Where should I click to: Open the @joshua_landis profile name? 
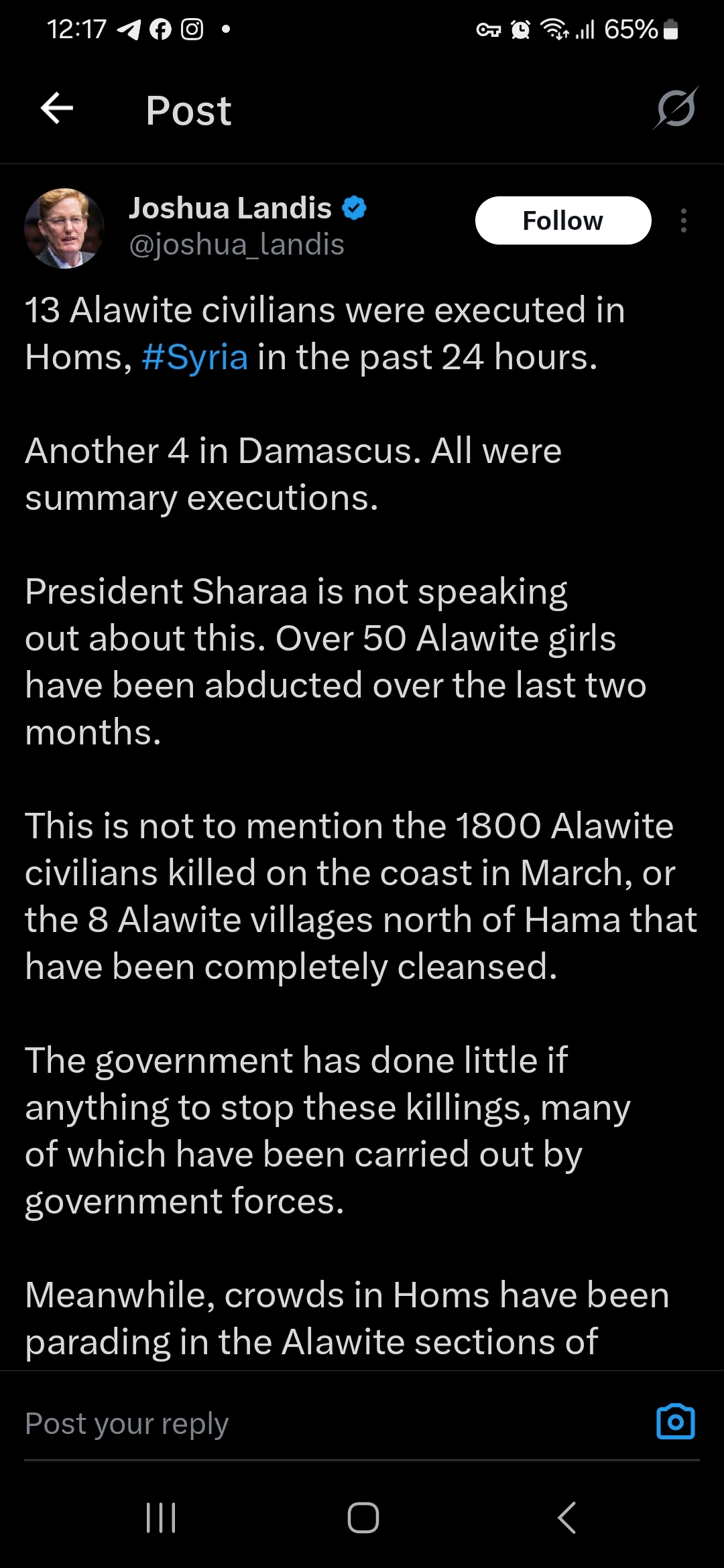(236, 245)
